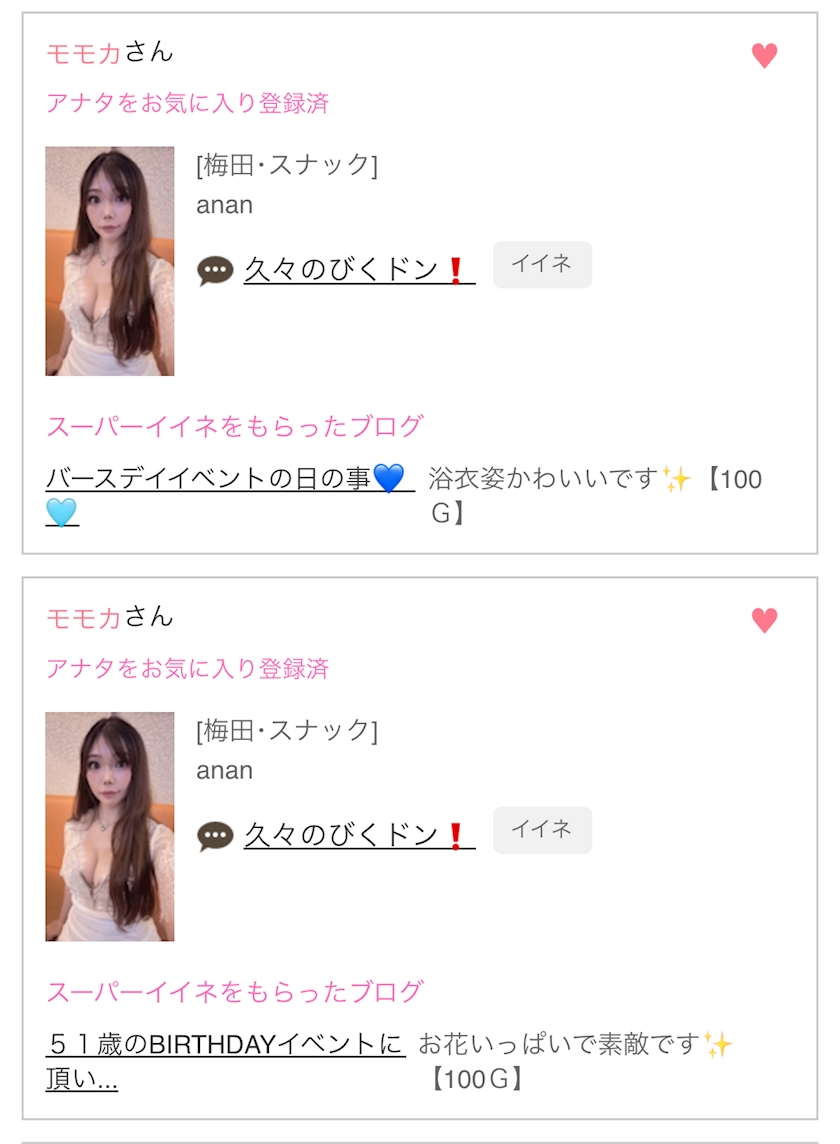Tap イイネ button in the 浴衣姿かわいいです card
This screenshot has width=840, height=1144.
point(542,264)
